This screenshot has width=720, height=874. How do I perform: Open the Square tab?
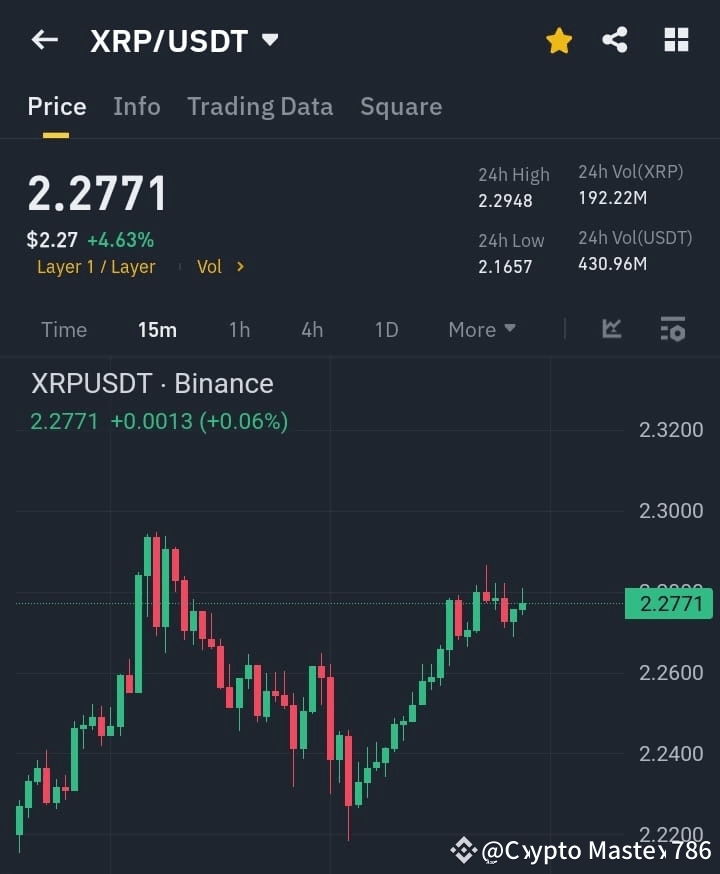click(401, 106)
